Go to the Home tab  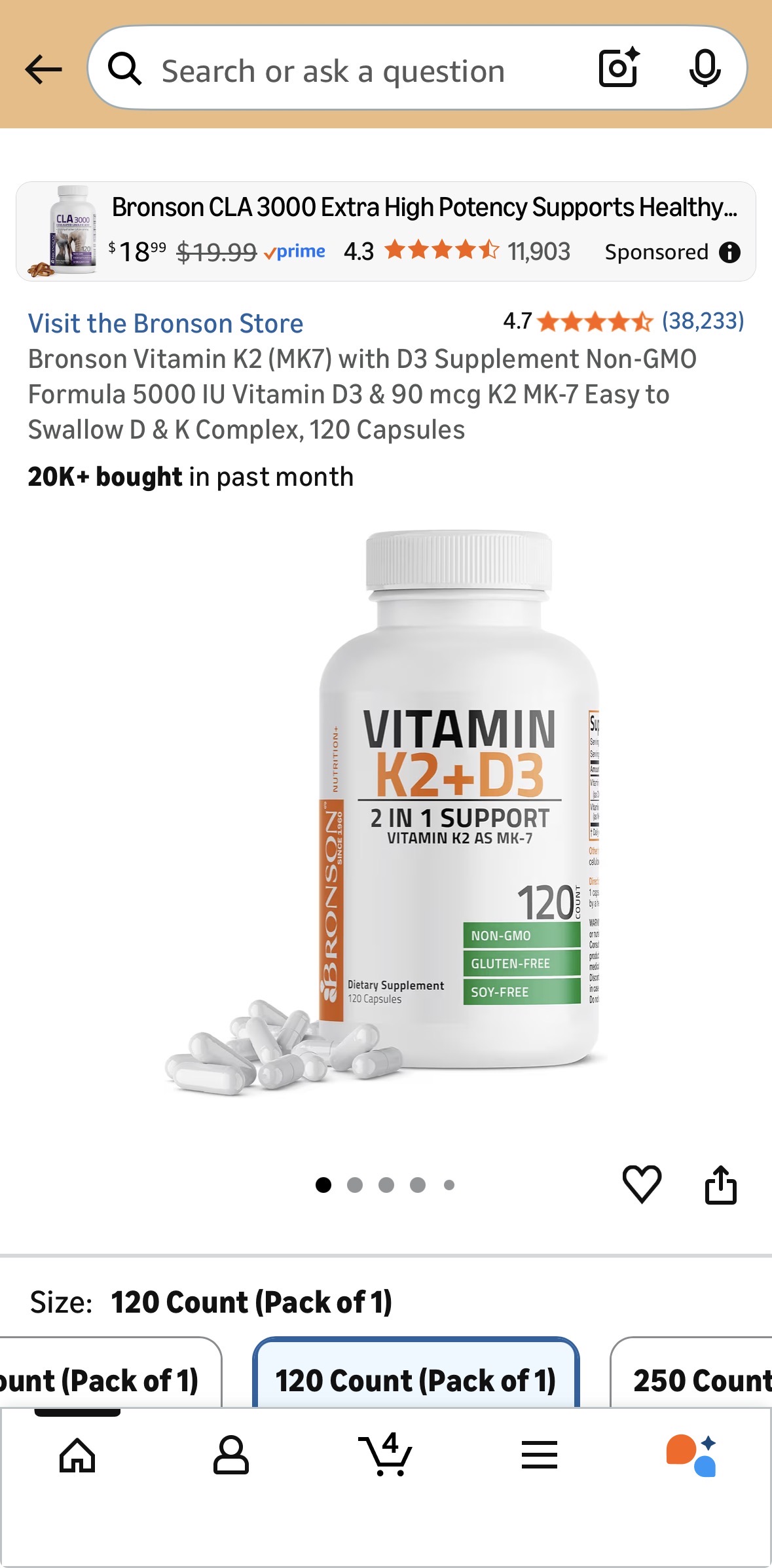pyautogui.click(x=77, y=1455)
